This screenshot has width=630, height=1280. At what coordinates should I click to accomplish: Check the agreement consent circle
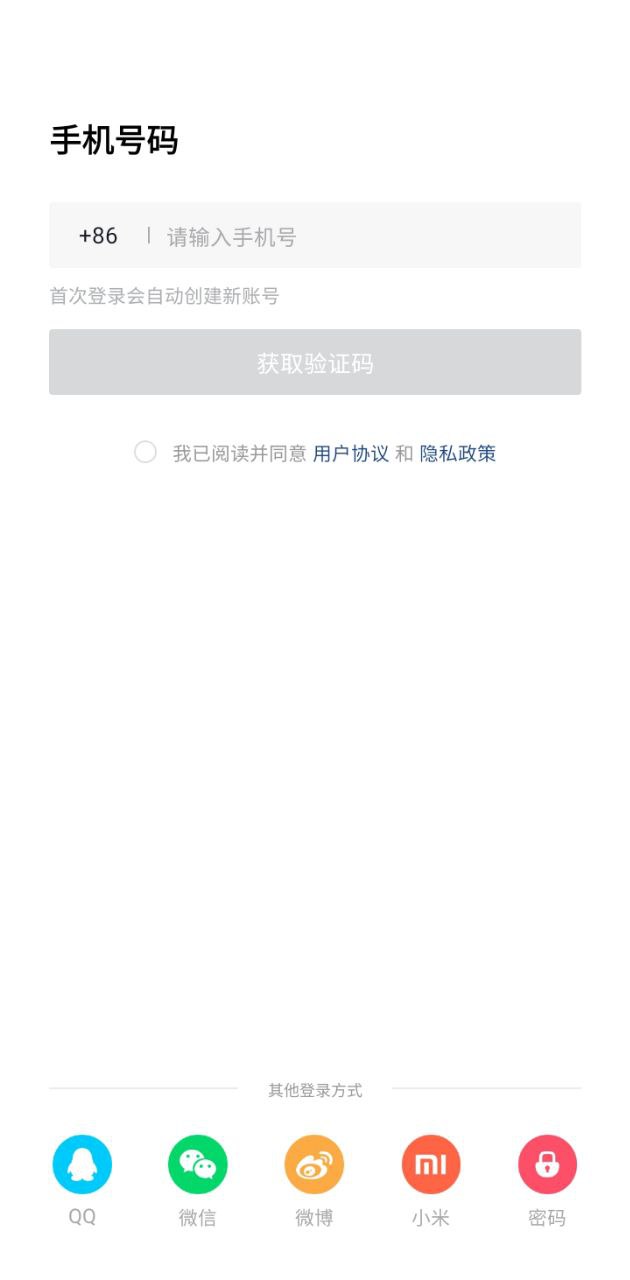point(145,452)
